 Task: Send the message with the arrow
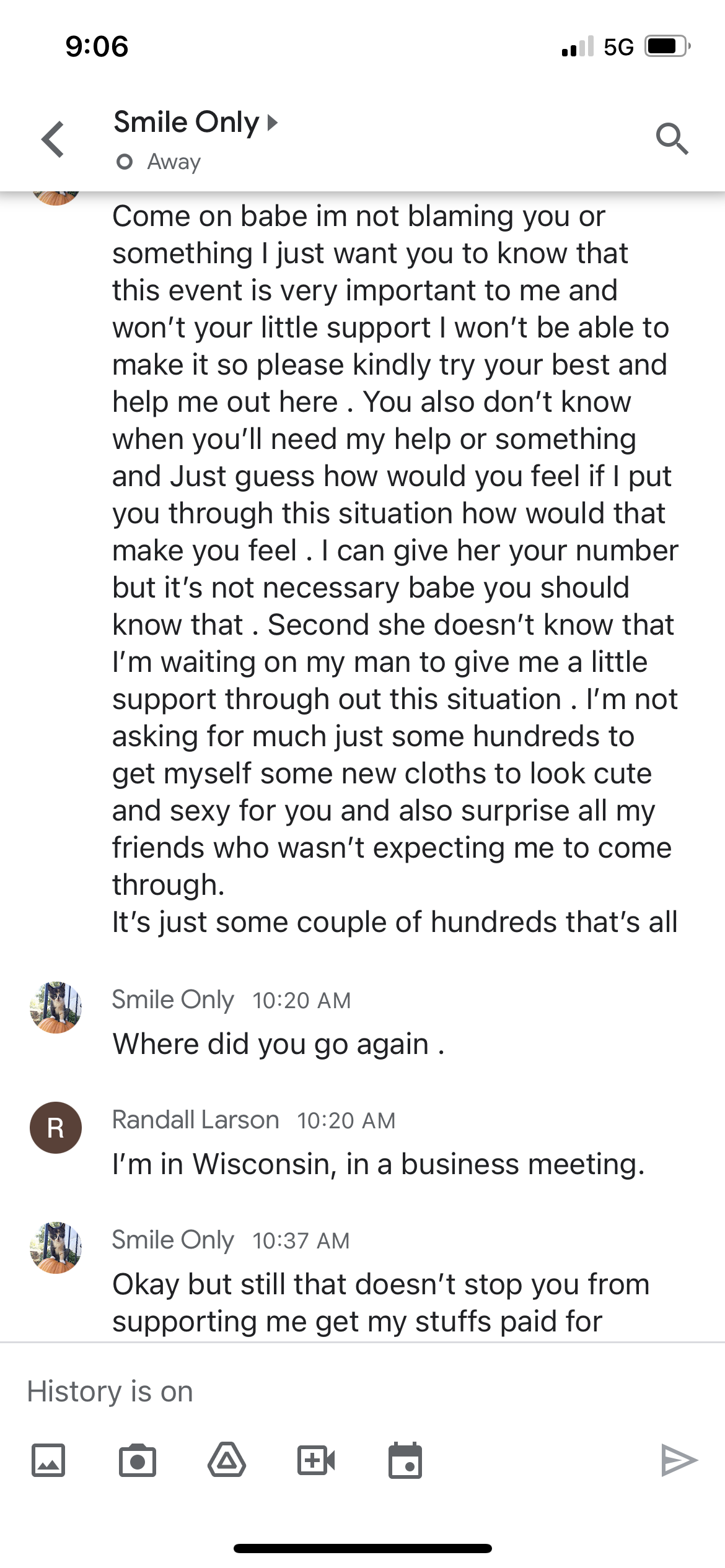pos(679,1461)
